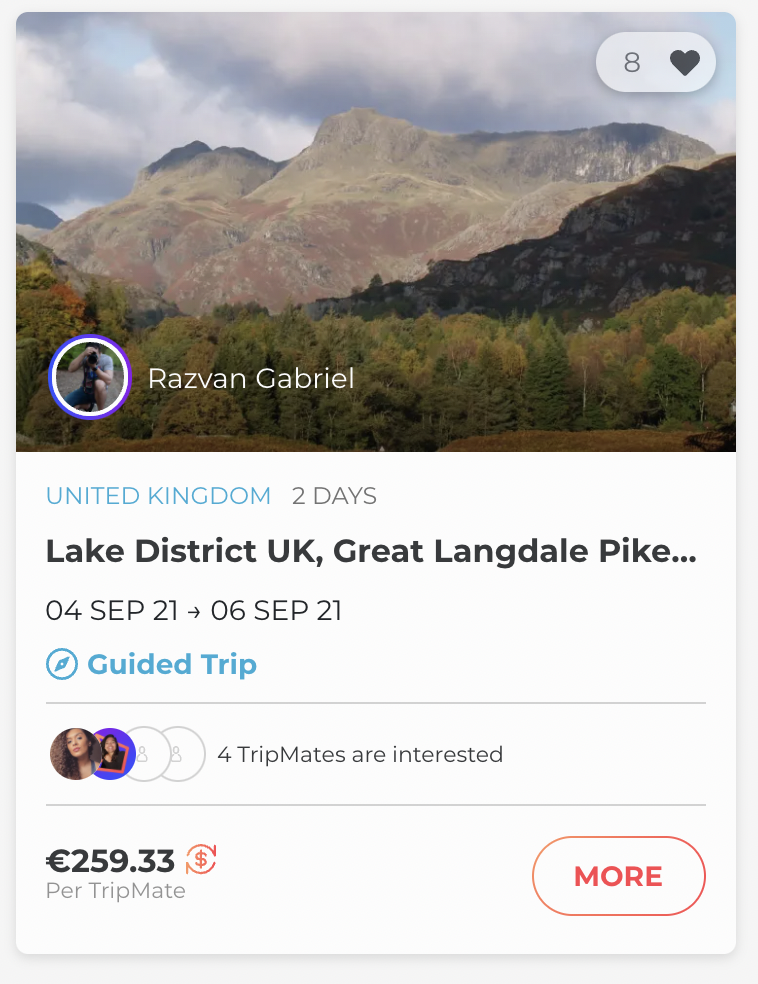The height and width of the screenshot is (984, 758).
Task: Like the Lake District trip with the heart
Action: tap(684, 63)
